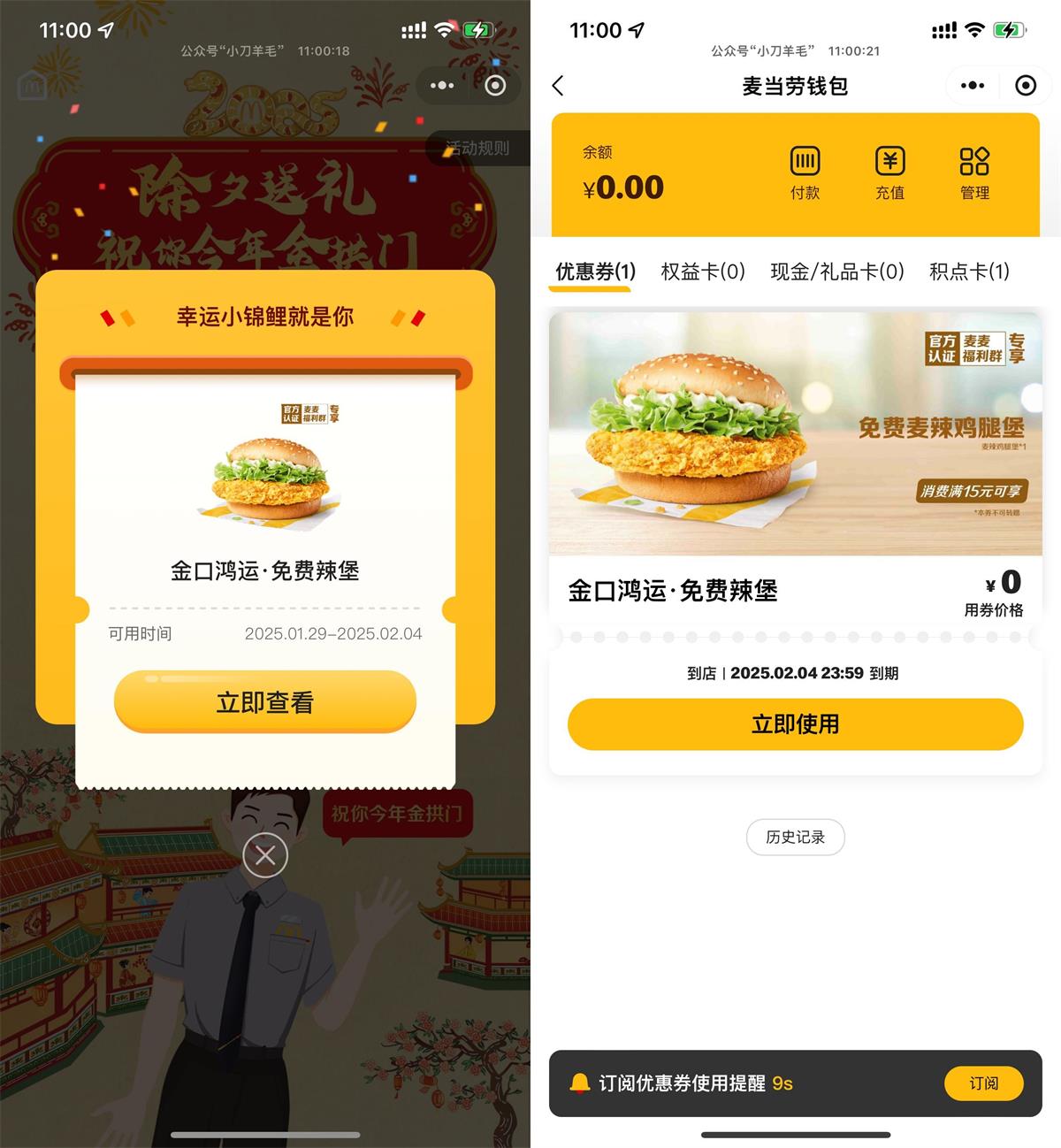Tap 订阅 to subscribe to coupon reminders
Viewport: 1061px width, 1148px height.
984,1083
